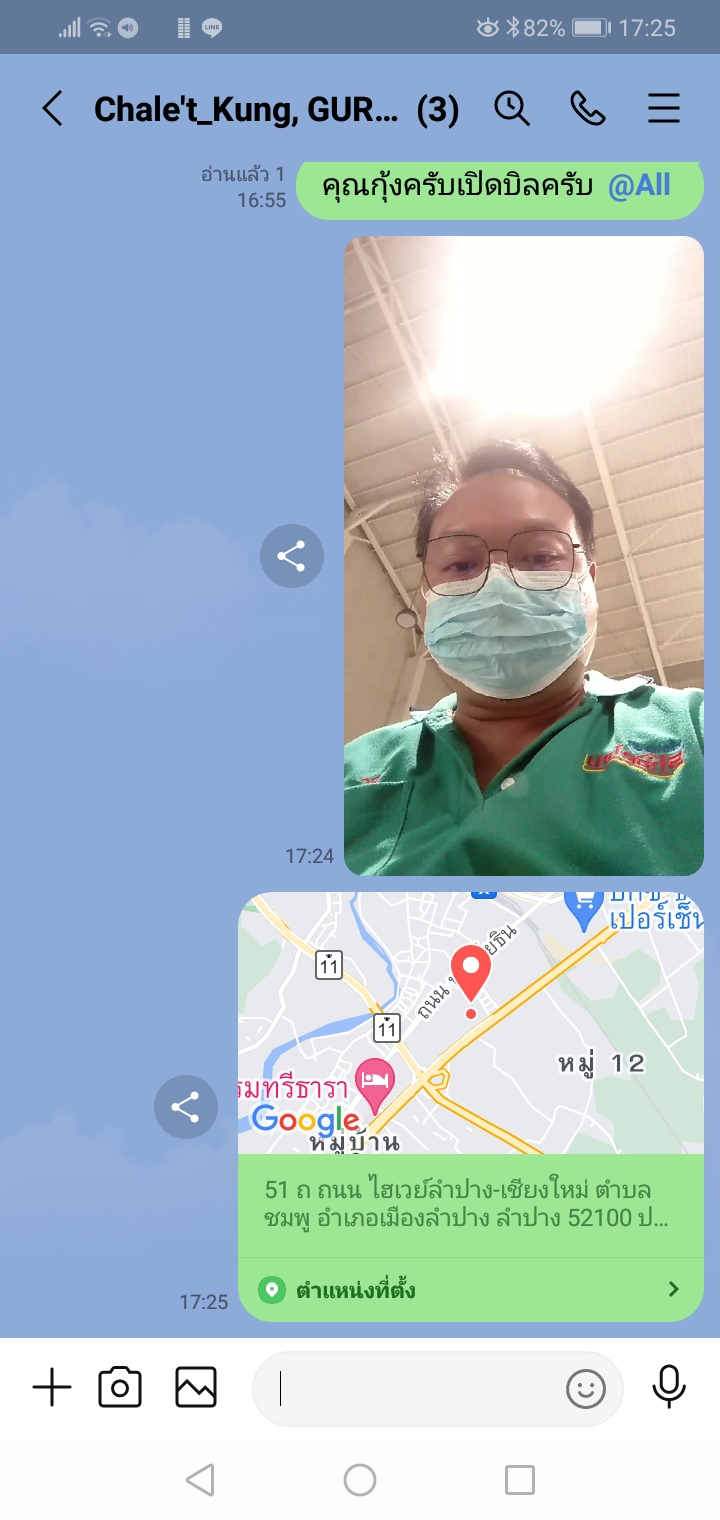Start a call with the group
This screenshot has width=720, height=1520.
click(x=588, y=108)
